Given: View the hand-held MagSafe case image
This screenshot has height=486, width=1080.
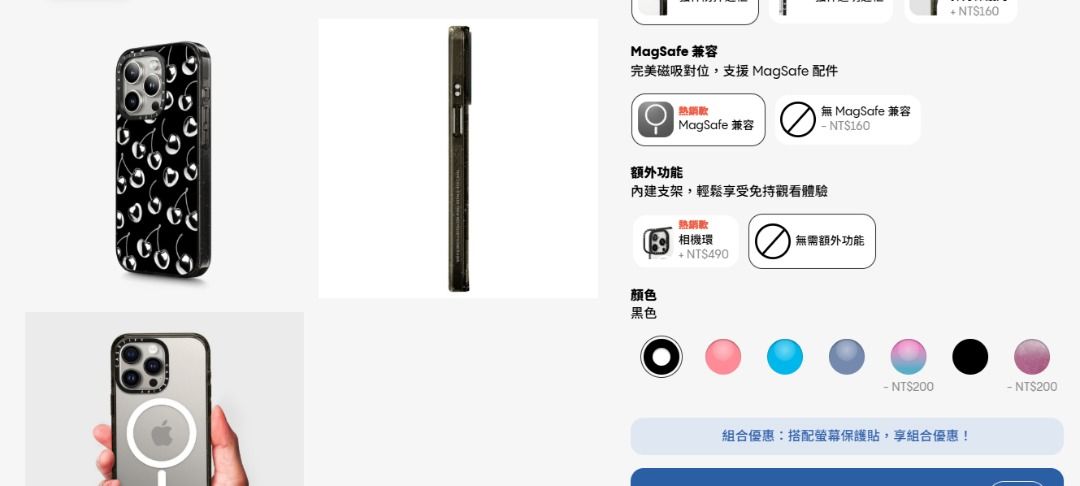Looking at the screenshot, I should 164,400.
